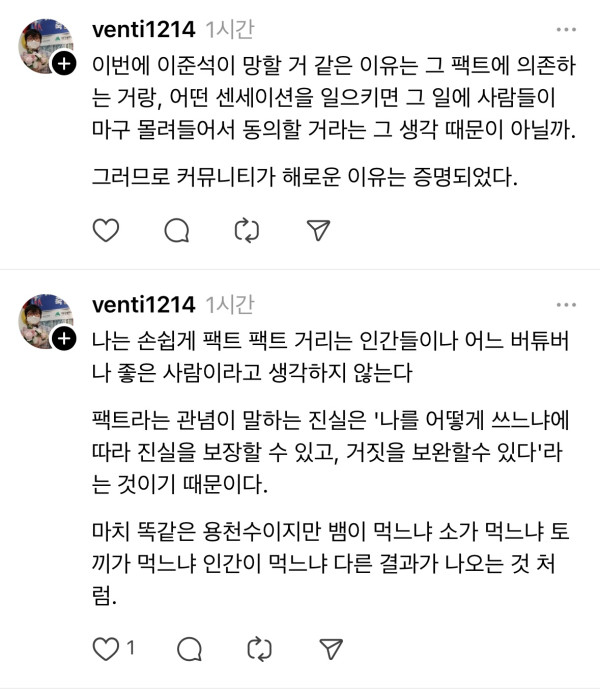Repost the post about 팩트

point(260,648)
